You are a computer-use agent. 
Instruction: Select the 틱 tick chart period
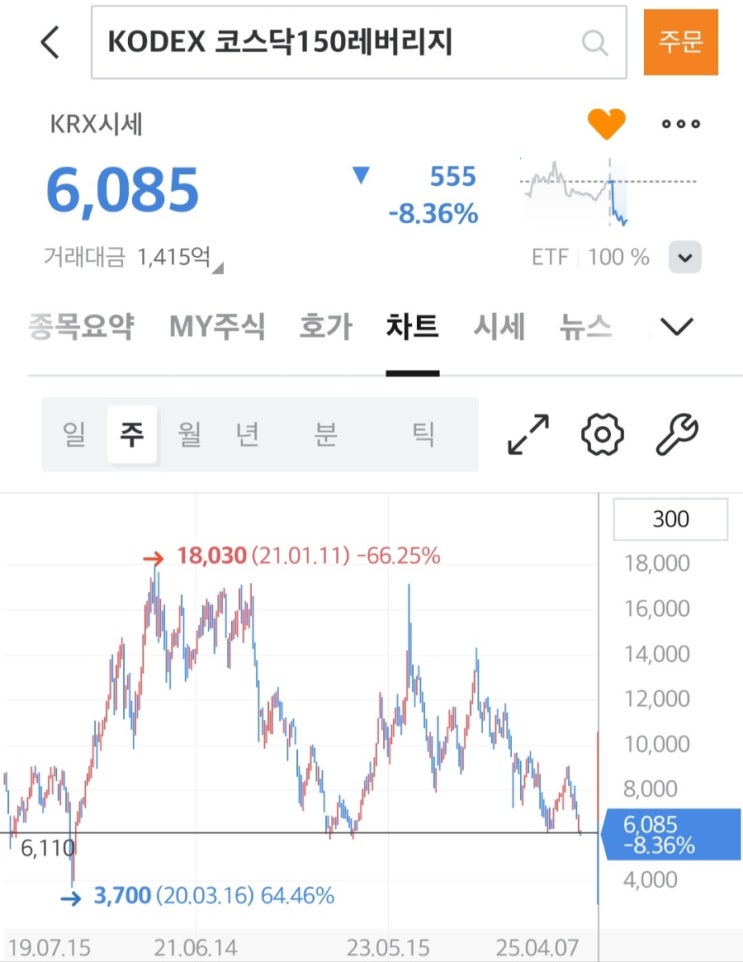[x=423, y=434]
